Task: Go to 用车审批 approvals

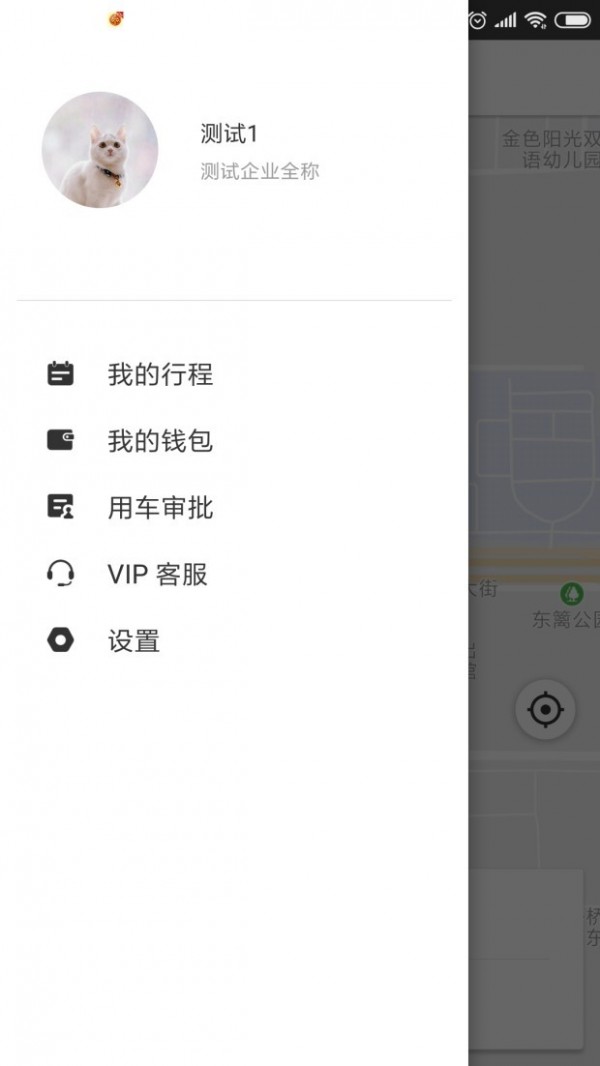Action: tap(160, 508)
